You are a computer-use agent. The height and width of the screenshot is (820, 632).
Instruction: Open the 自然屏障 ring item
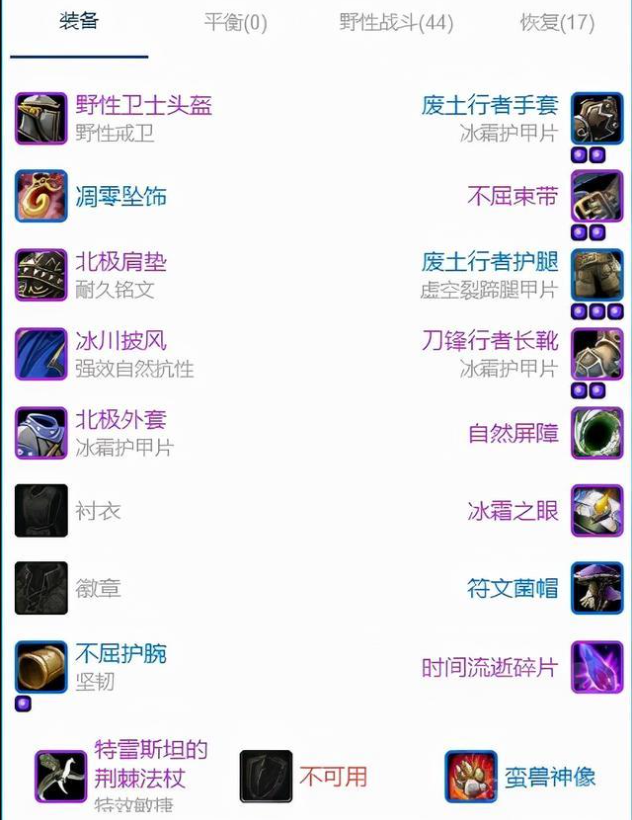[512, 433]
